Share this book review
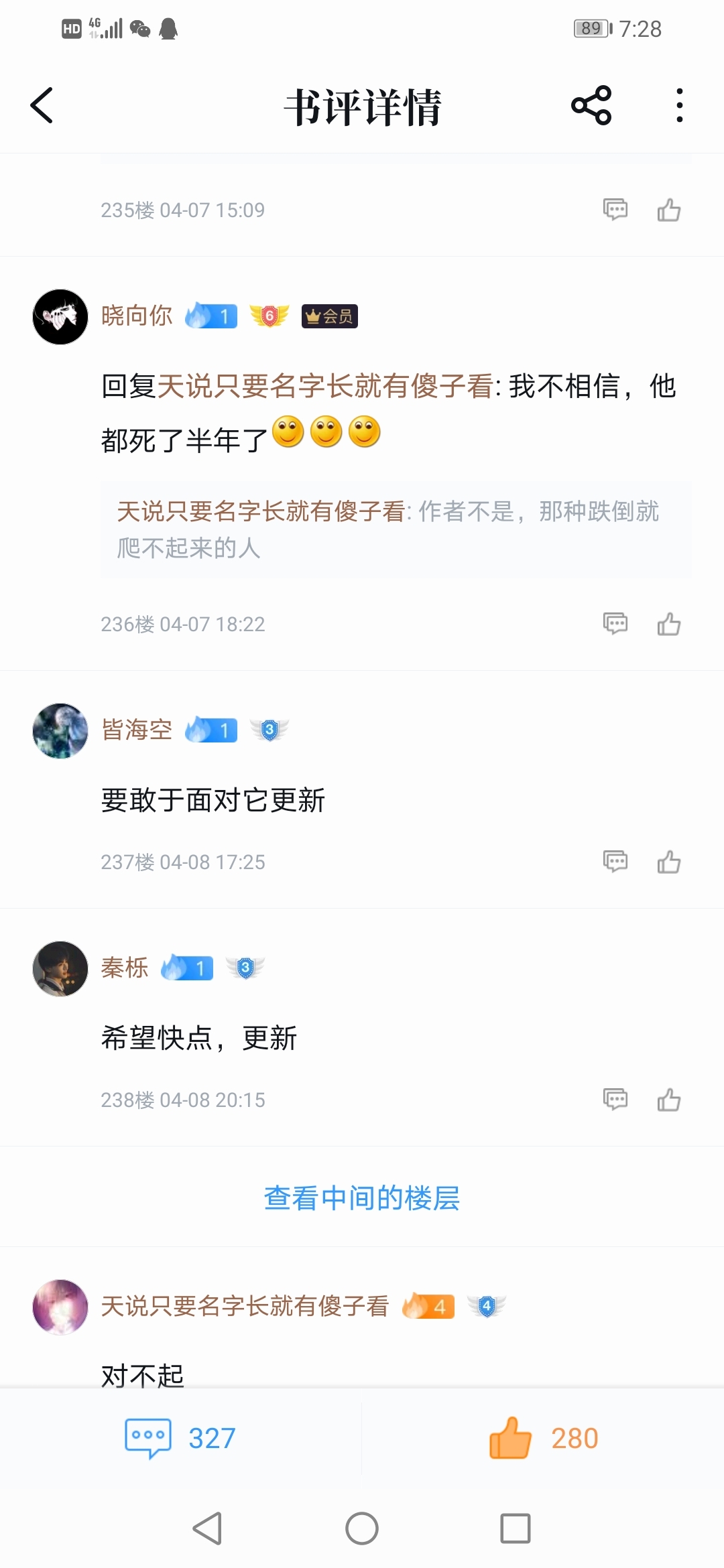The image size is (724, 1568). 591,106
